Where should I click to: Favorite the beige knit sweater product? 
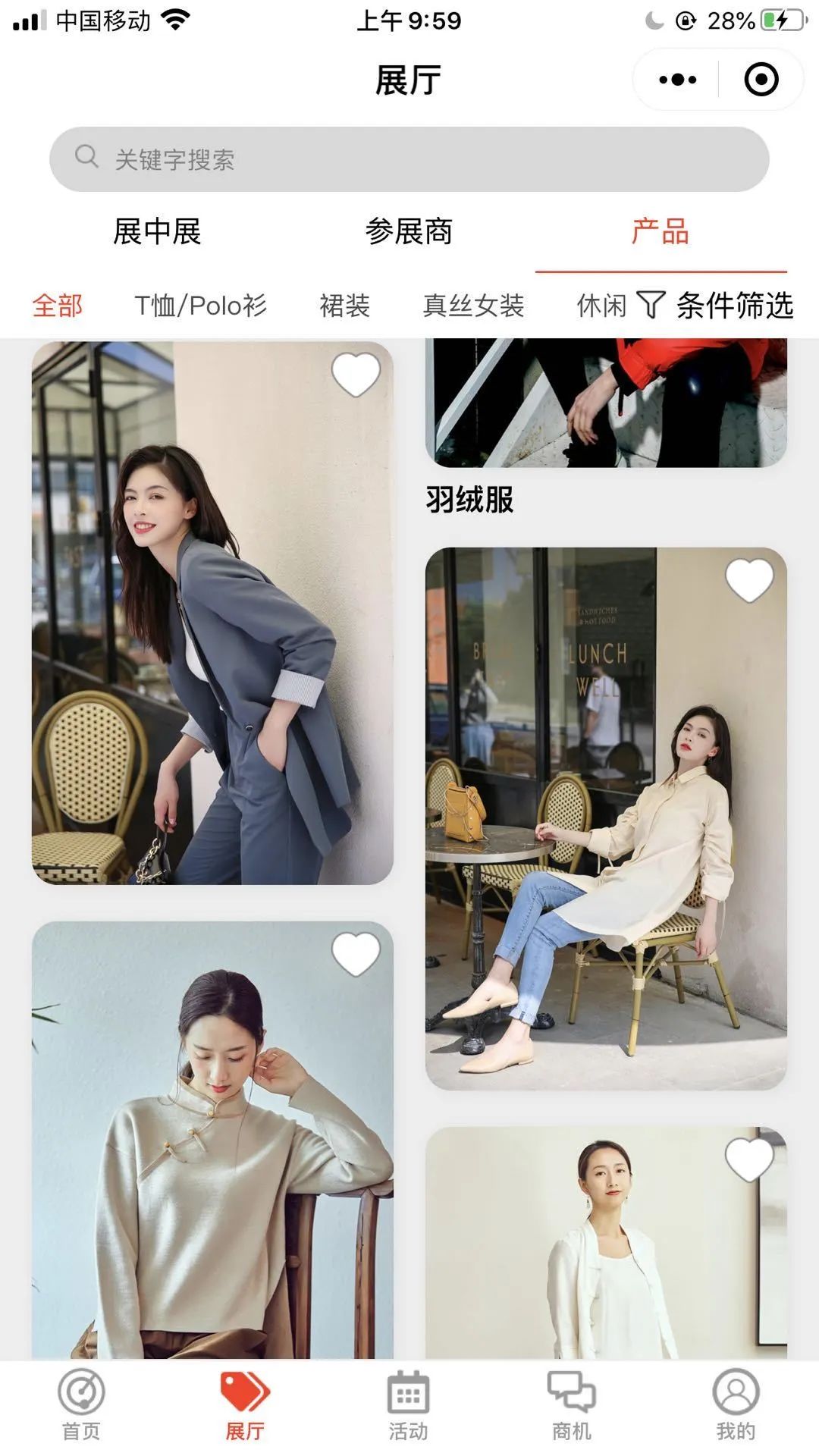click(x=356, y=955)
